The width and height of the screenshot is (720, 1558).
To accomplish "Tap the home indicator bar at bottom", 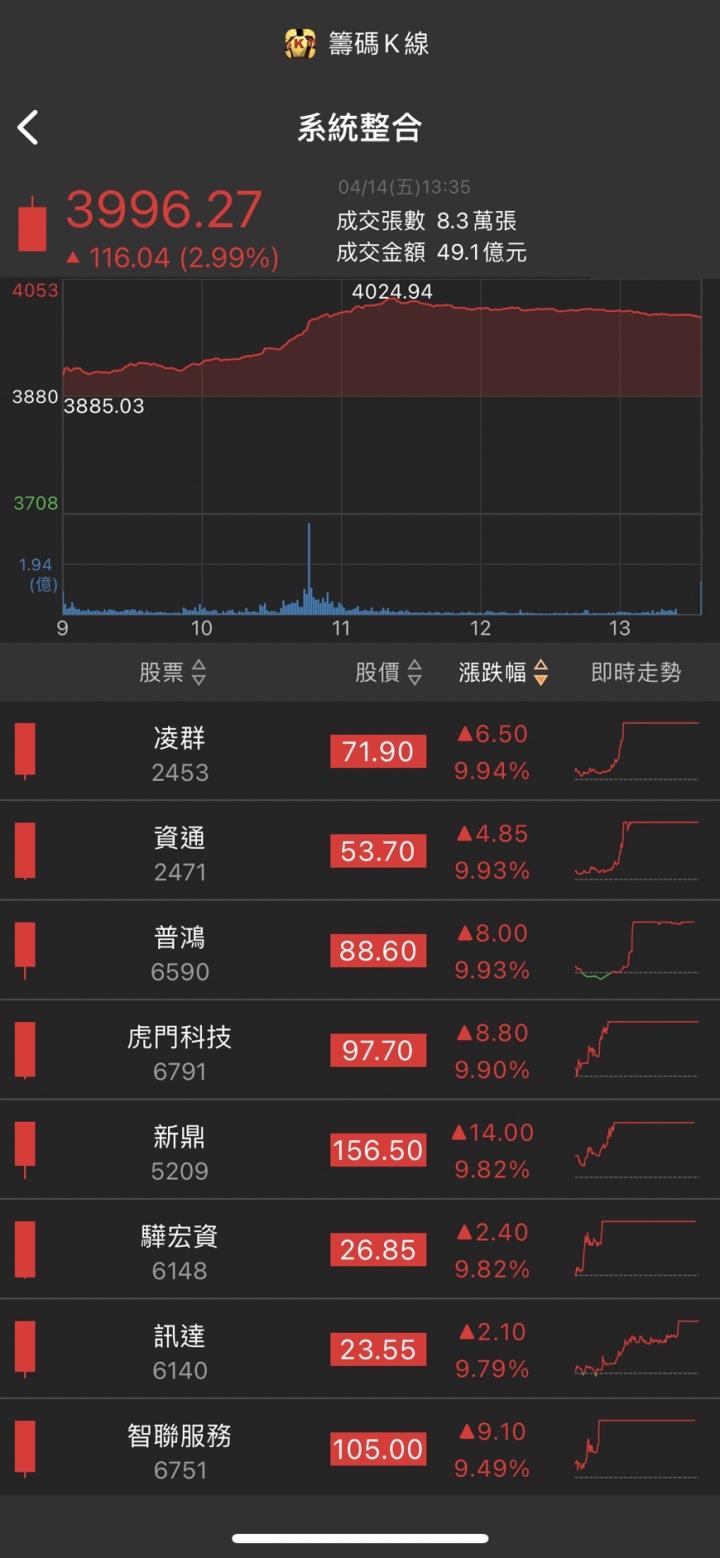I will point(360,1538).
